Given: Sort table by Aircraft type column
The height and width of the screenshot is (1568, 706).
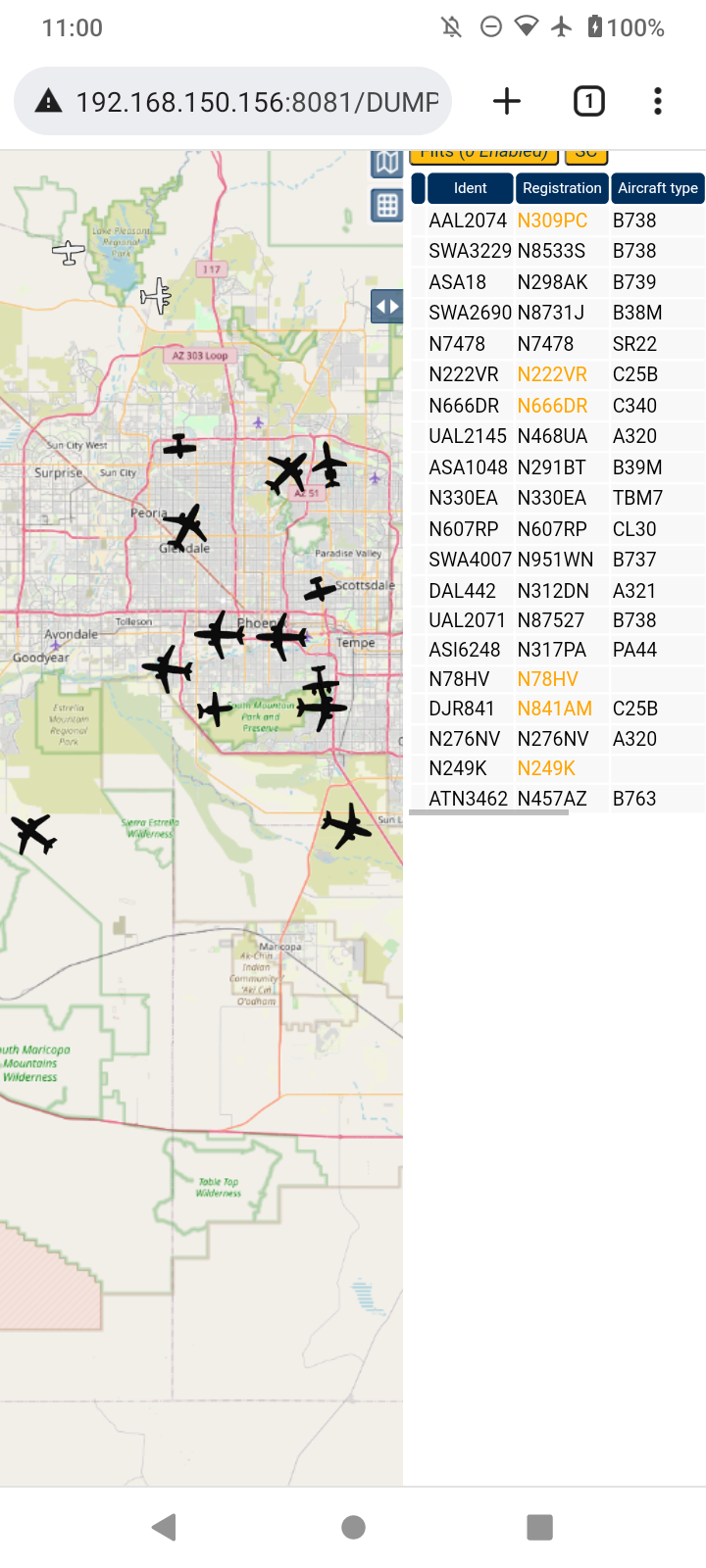Looking at the screenshot, I should (x=657, y=188).
